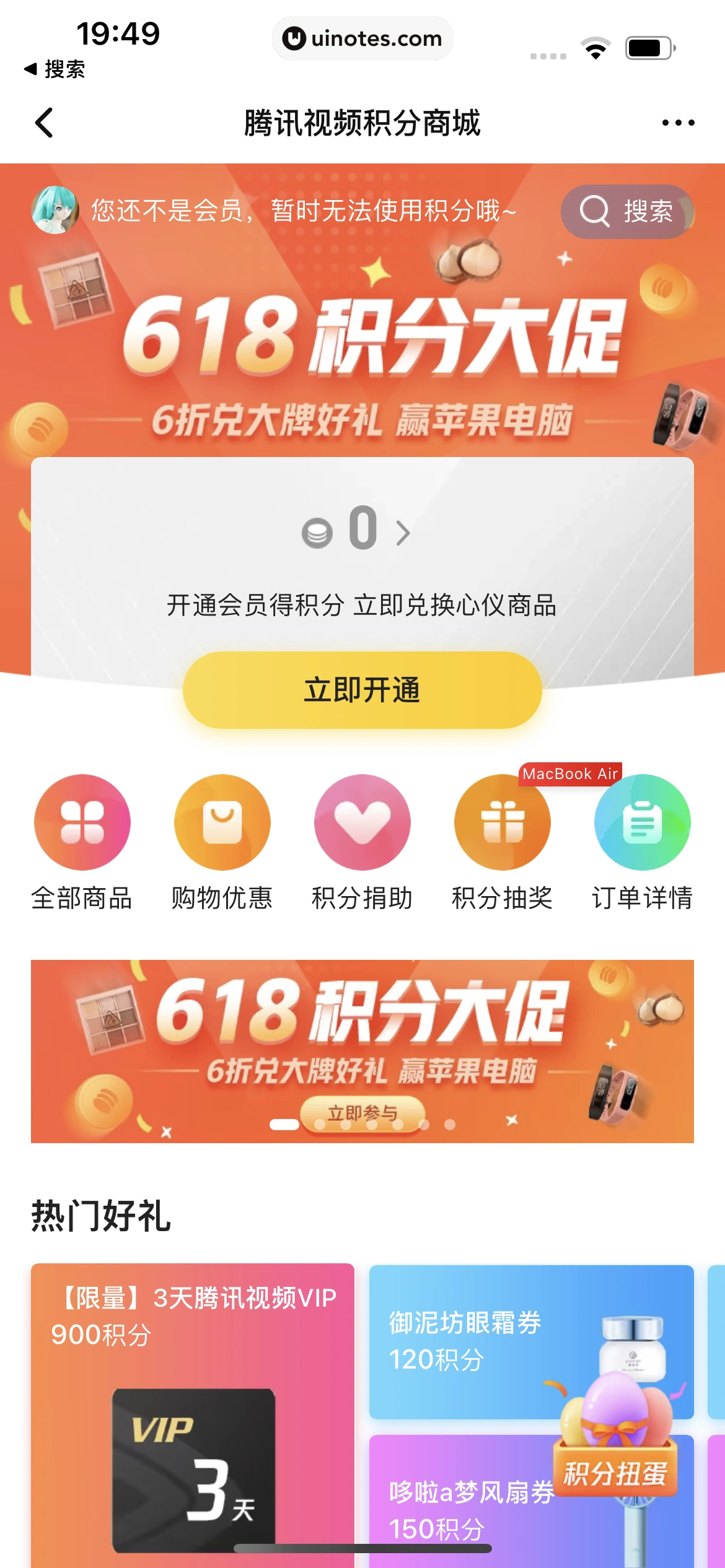Open 全部商品 category
725x1568 pixels.
[82, 842]
